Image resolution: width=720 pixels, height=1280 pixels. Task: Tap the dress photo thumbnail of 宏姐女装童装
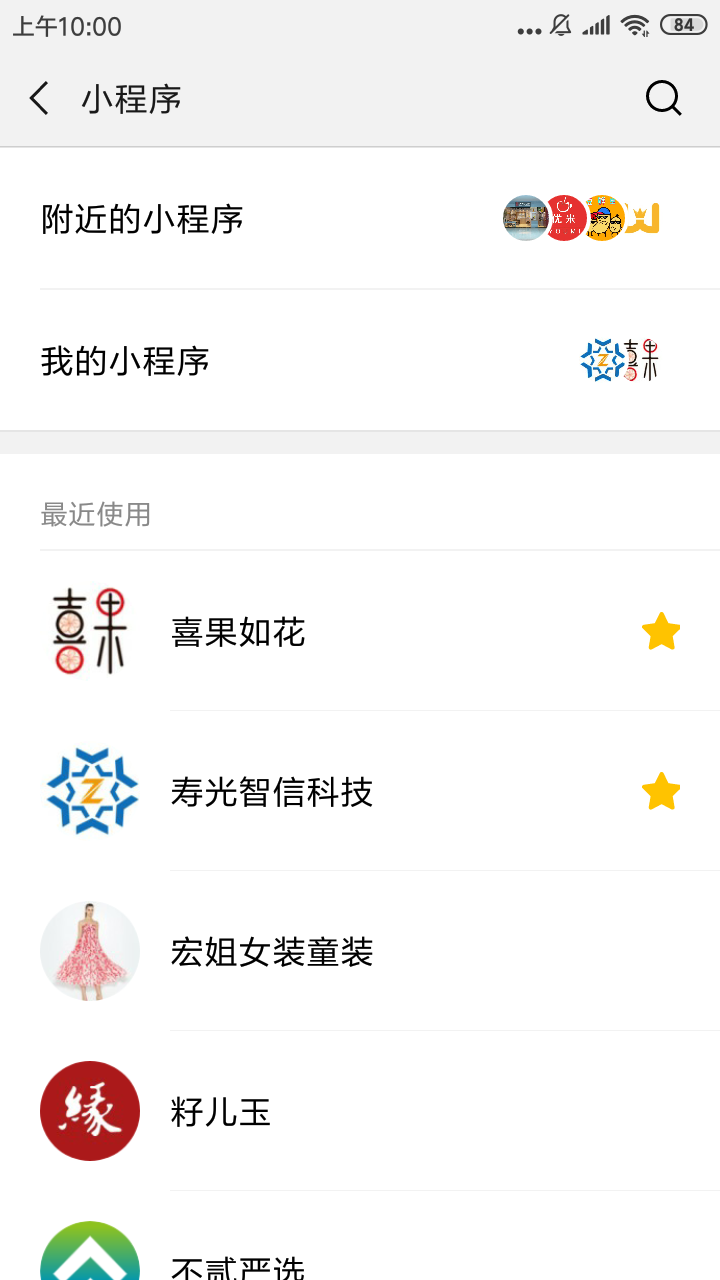pos(90,952)
